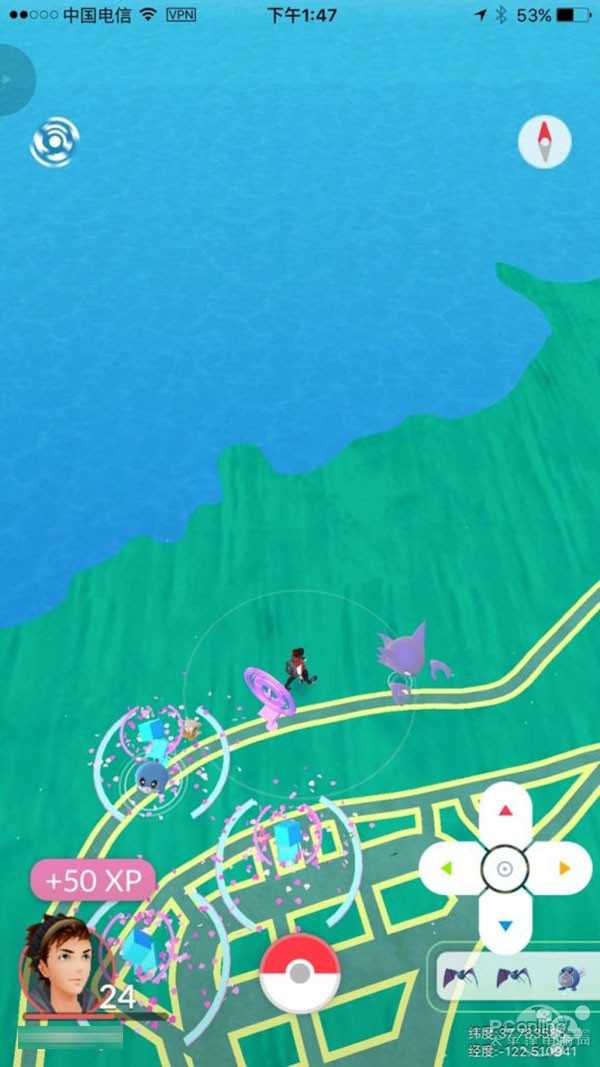Move right with the orange arrow

(x=564, y=868)
